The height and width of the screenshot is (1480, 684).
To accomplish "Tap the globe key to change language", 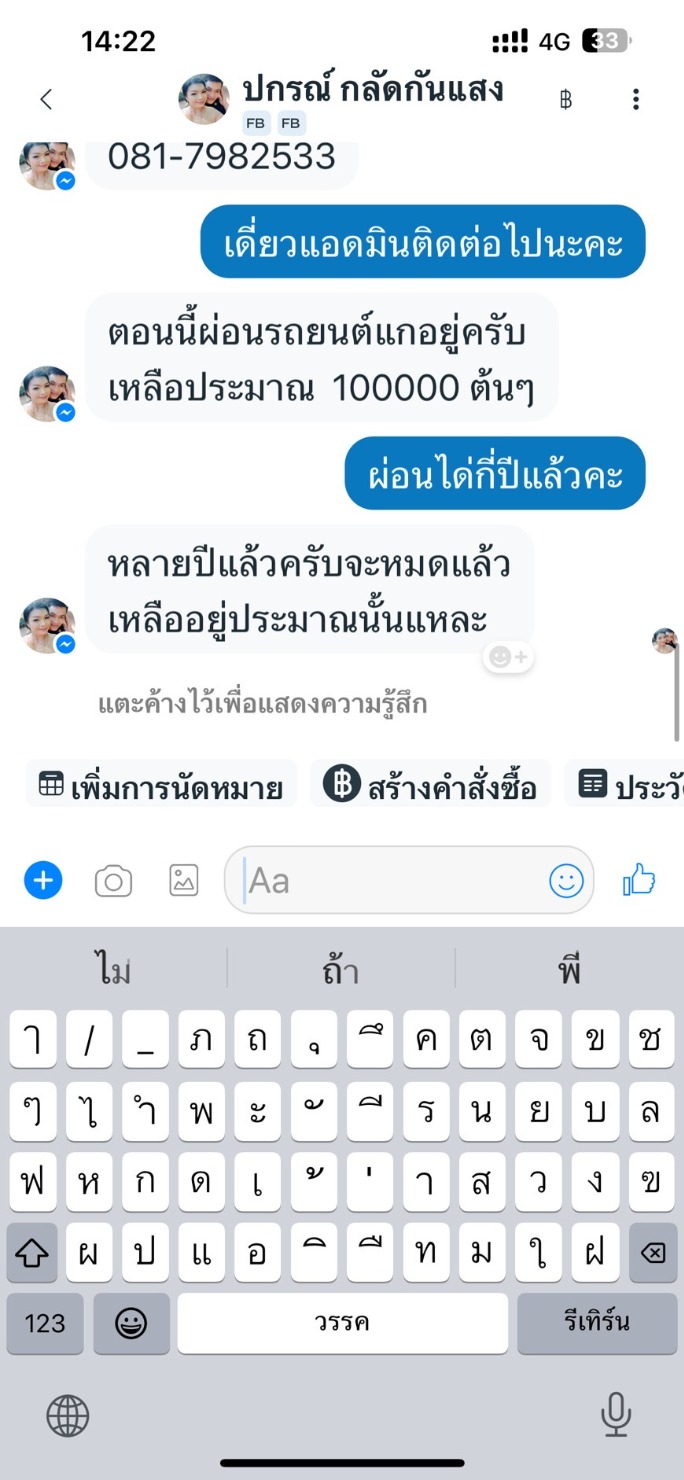I will [x=68, y=1416].
